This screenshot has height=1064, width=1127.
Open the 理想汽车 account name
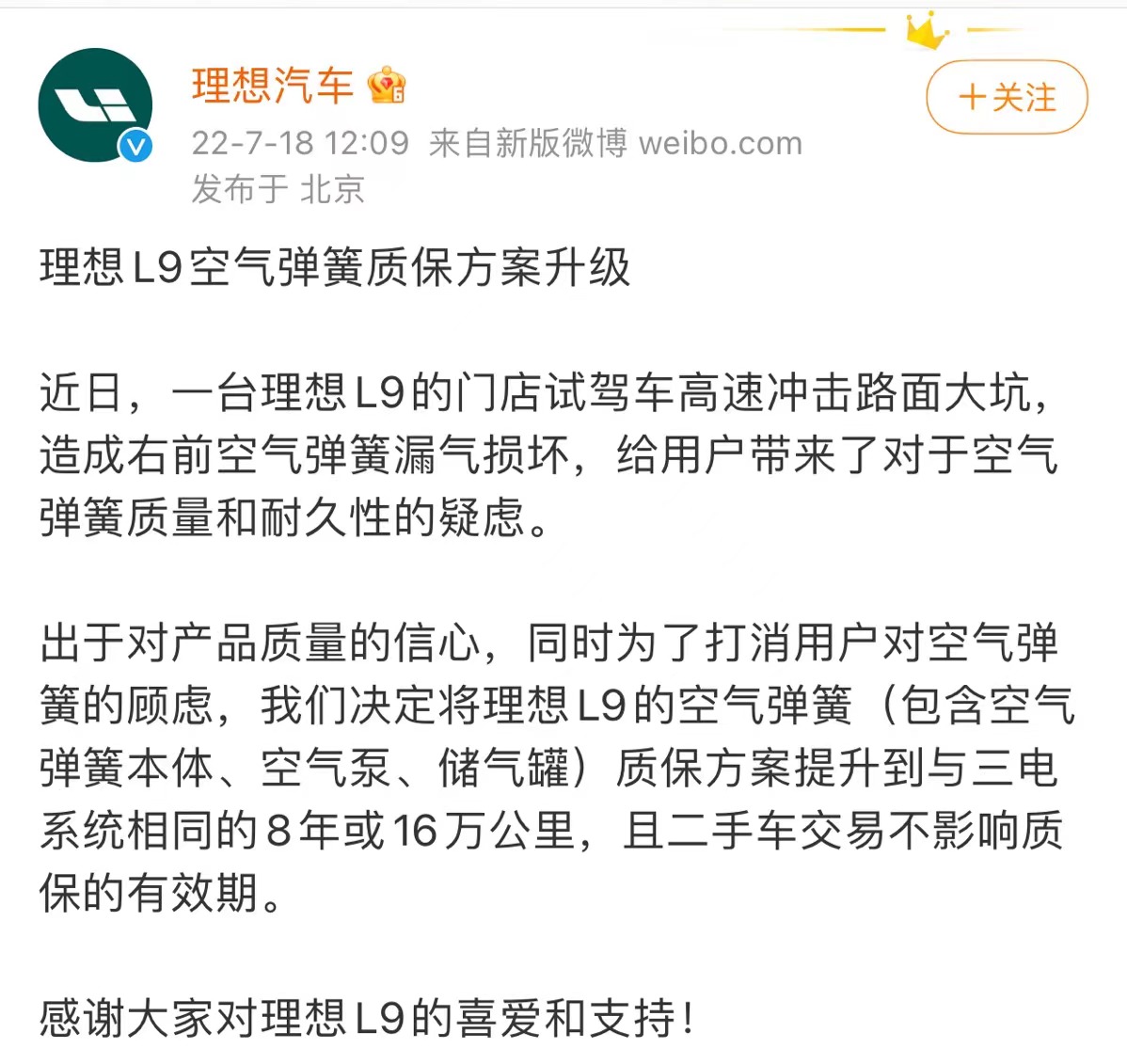coord(273,86)
